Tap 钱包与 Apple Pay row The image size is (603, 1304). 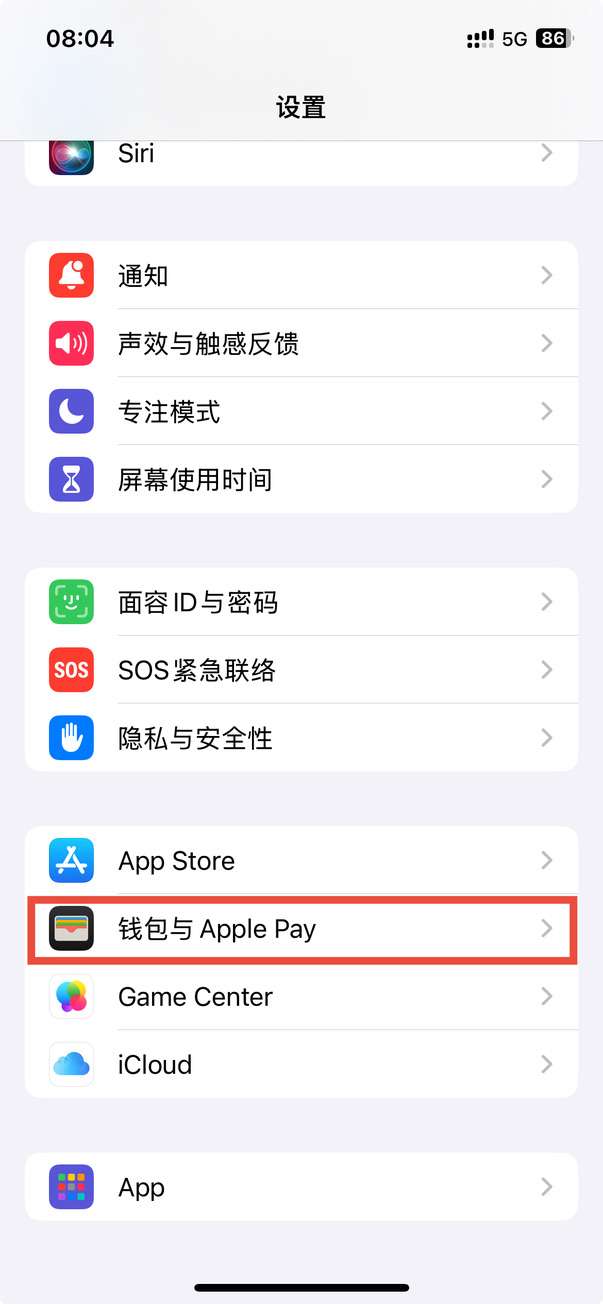click(300, 929)
